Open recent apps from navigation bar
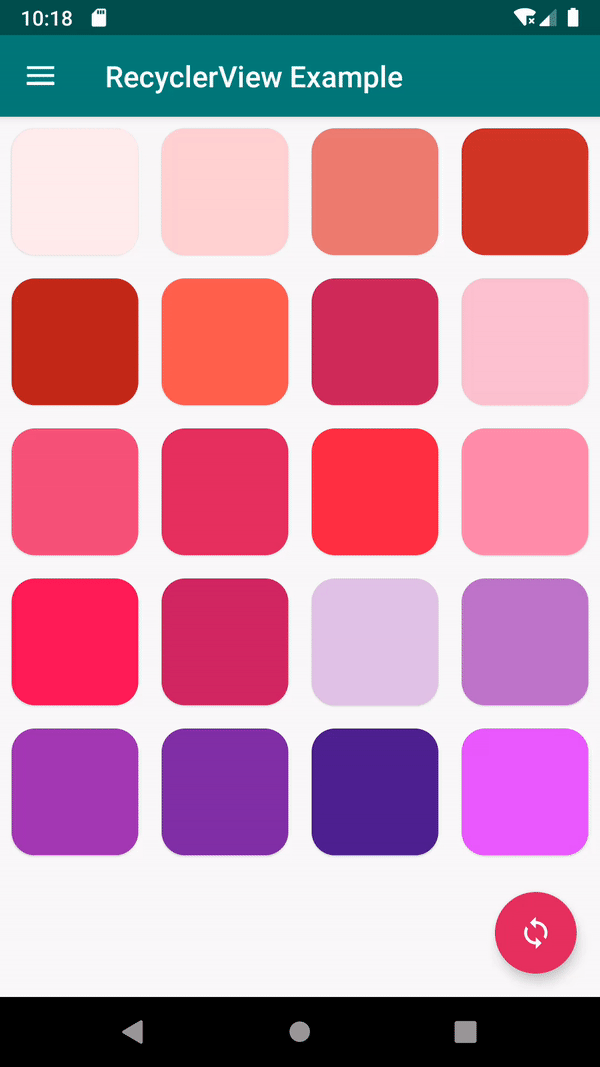Screen dimensions: 600x1067 tap(465, 1032)
